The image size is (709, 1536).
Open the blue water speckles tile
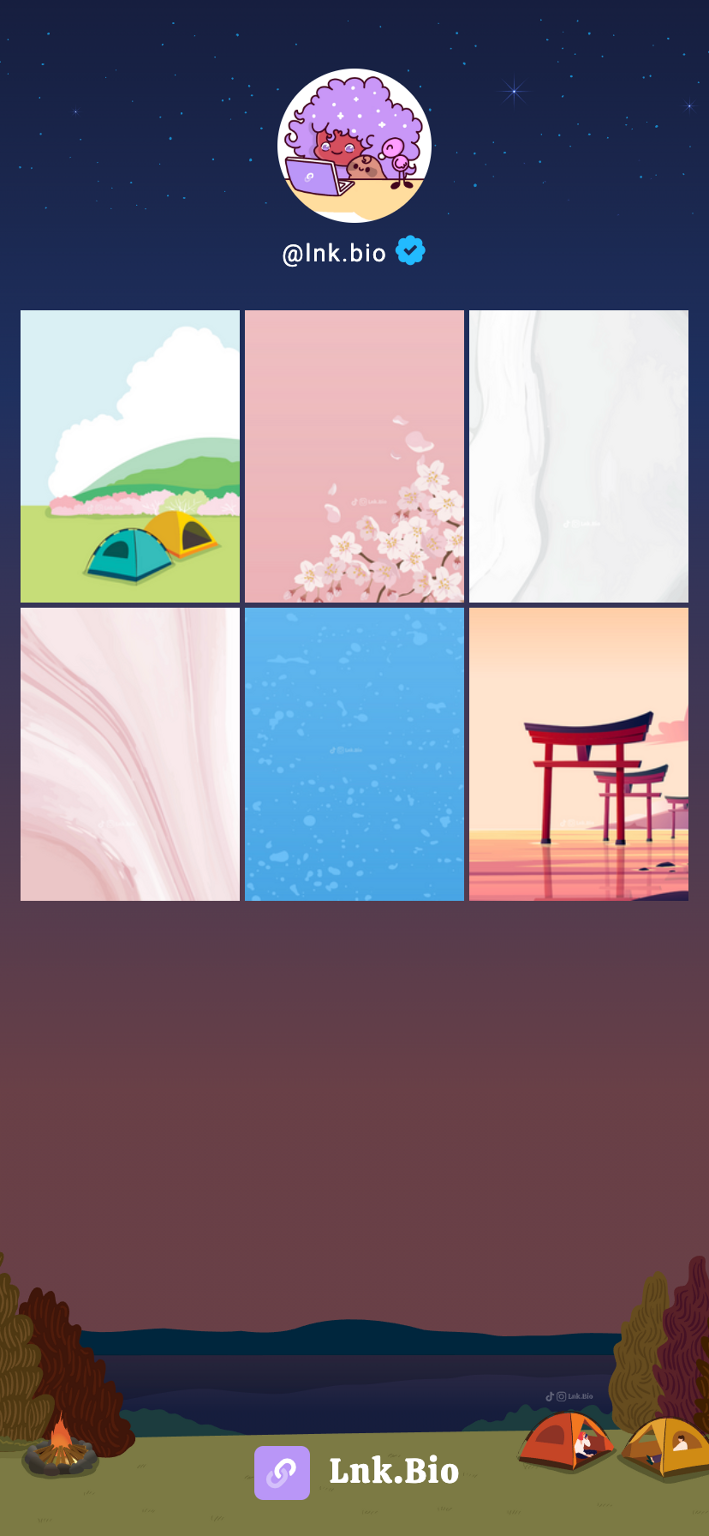[354, 754]
